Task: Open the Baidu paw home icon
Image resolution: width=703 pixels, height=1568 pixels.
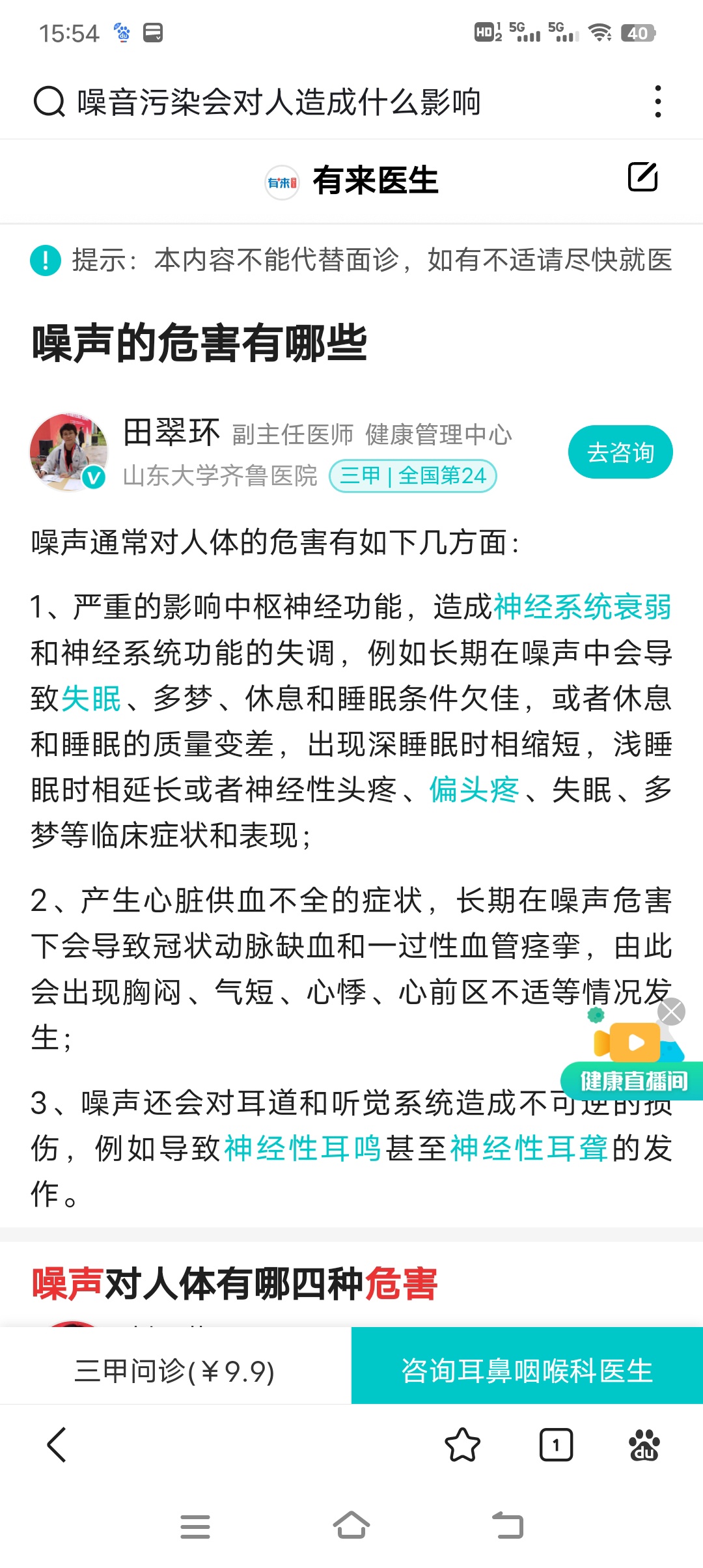Action: (644, 1444)
